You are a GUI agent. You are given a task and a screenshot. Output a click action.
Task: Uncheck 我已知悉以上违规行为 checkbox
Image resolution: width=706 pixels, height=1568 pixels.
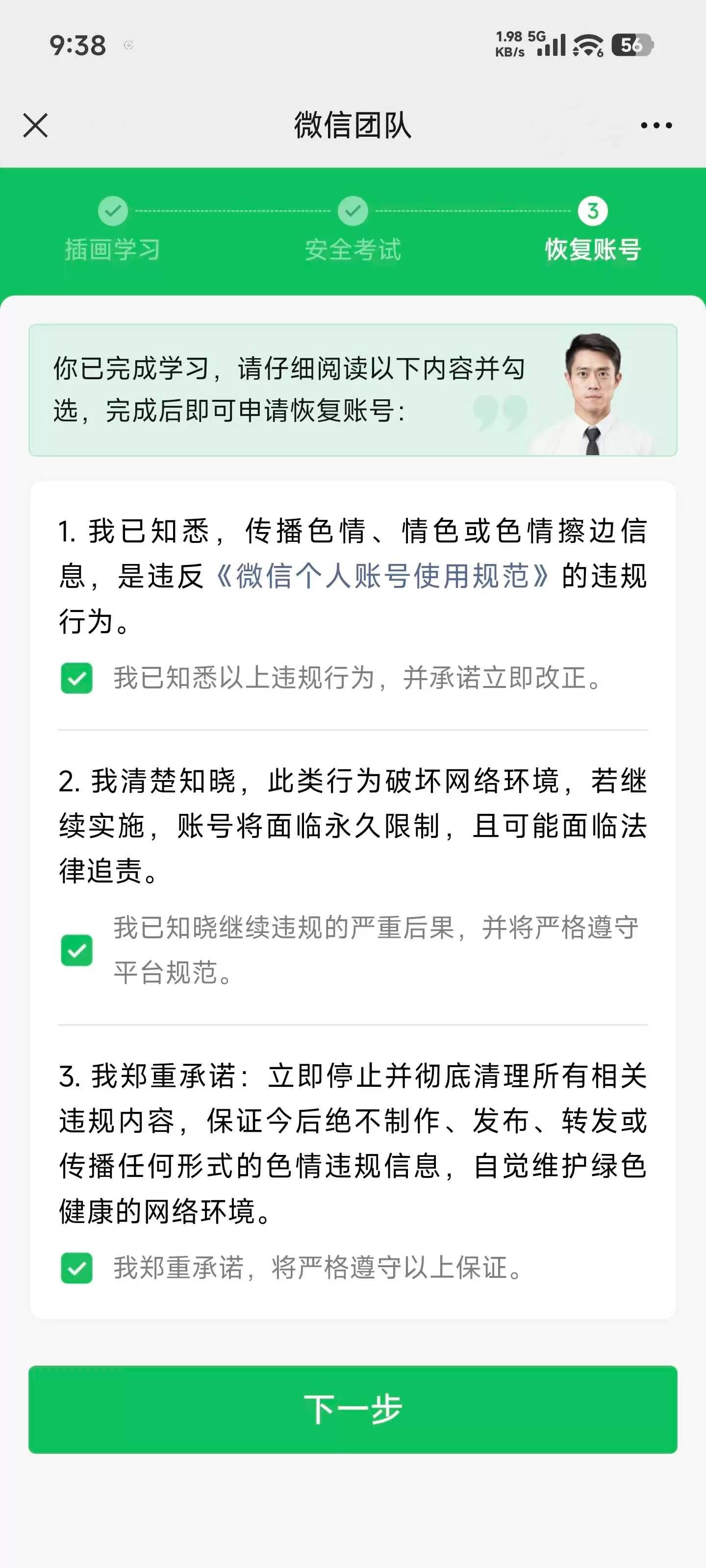pyautogui.click(x=77, y=678)
